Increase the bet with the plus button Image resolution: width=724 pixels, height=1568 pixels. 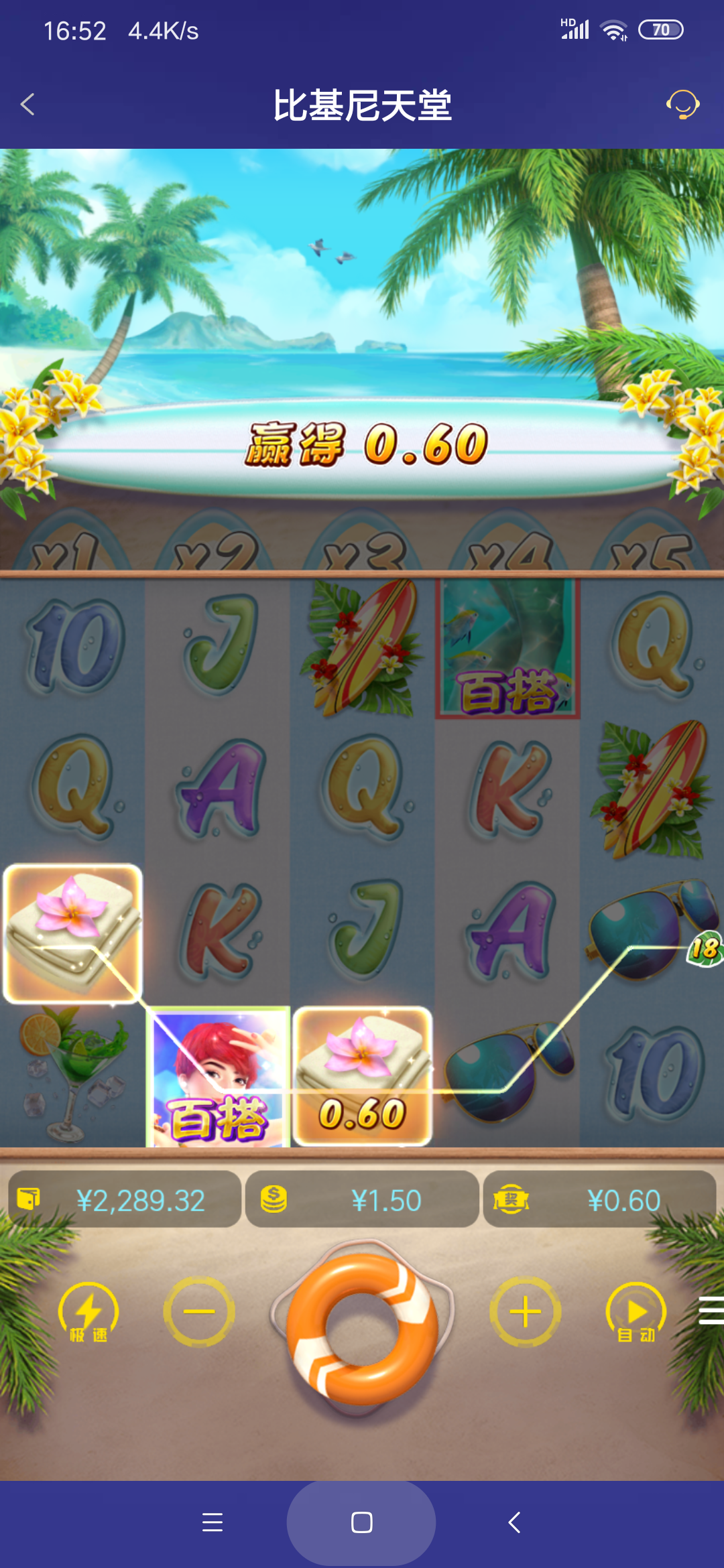tap(525, 1312)
